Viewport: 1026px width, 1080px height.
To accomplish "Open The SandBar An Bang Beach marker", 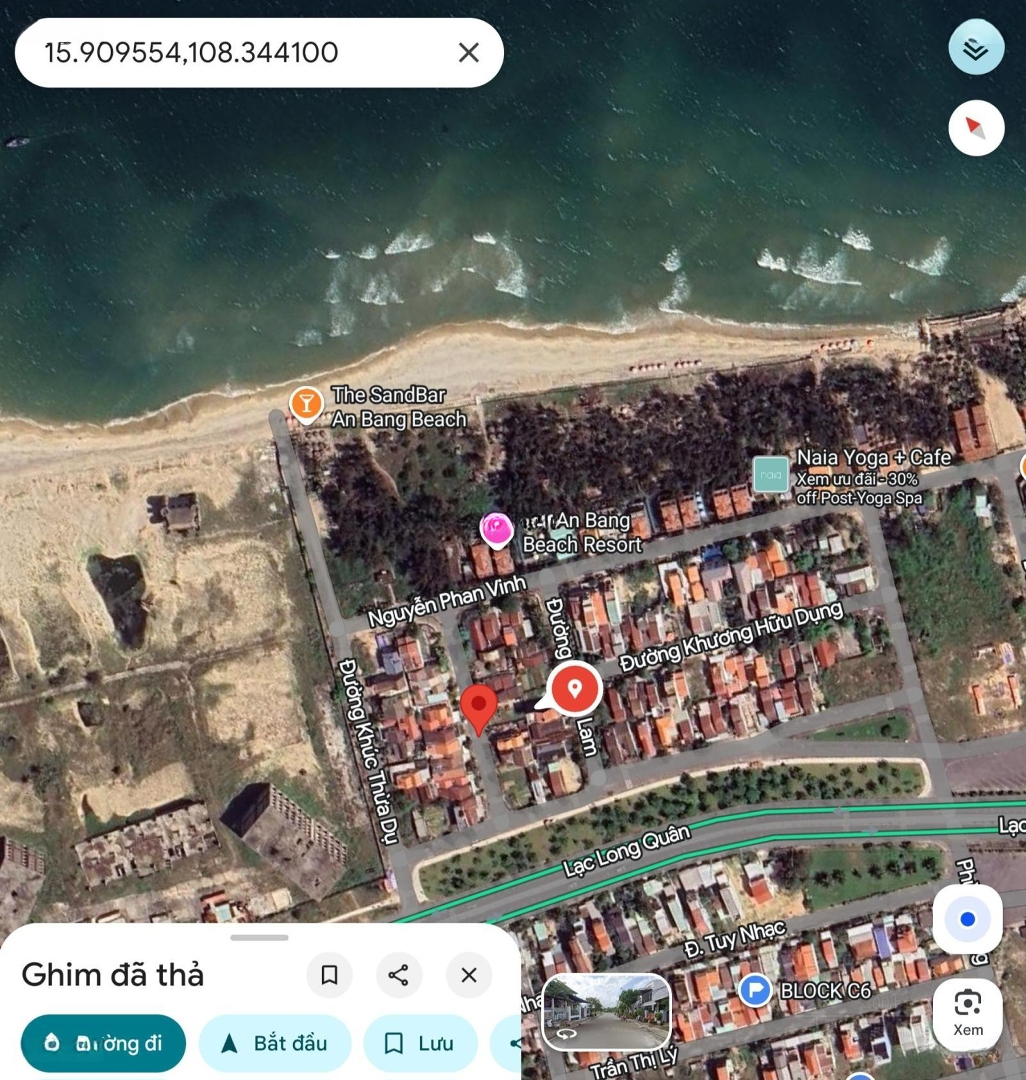I will [306, 404].
